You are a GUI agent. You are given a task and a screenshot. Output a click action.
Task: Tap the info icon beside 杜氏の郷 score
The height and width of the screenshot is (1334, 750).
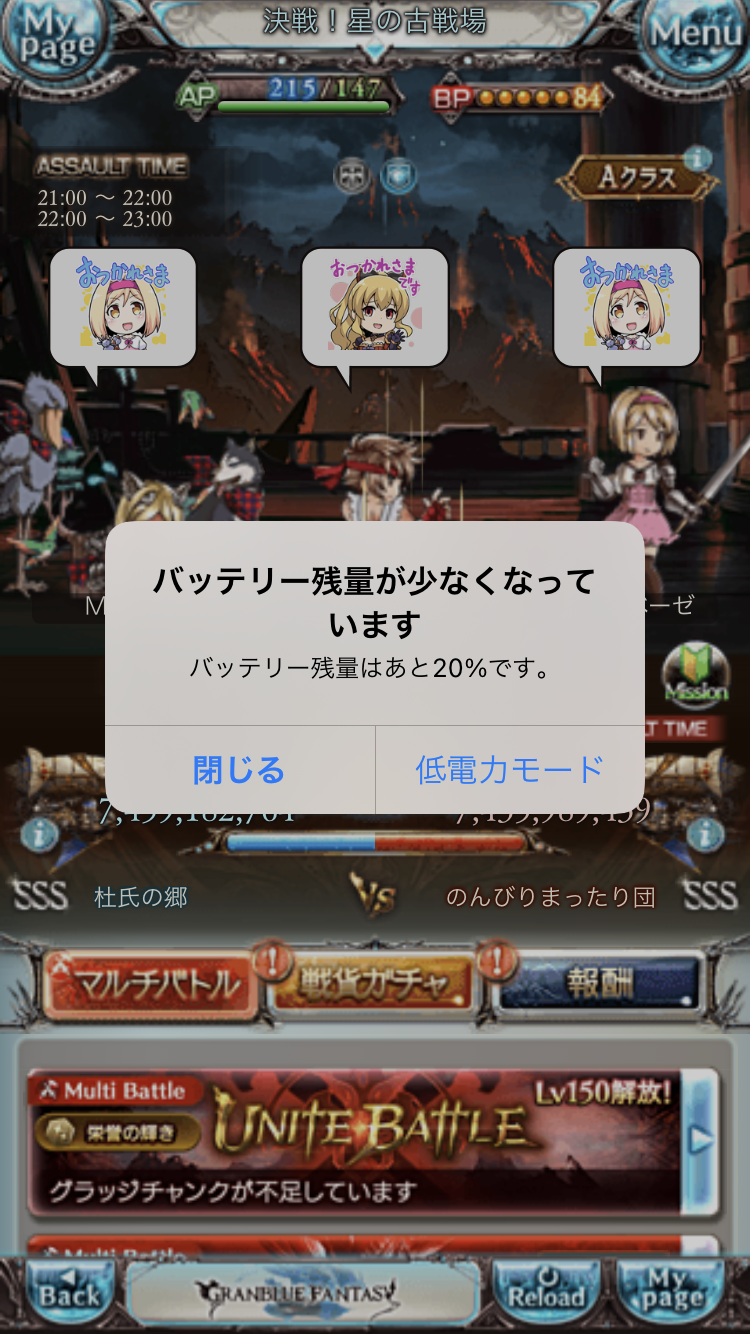click(38, 833)
